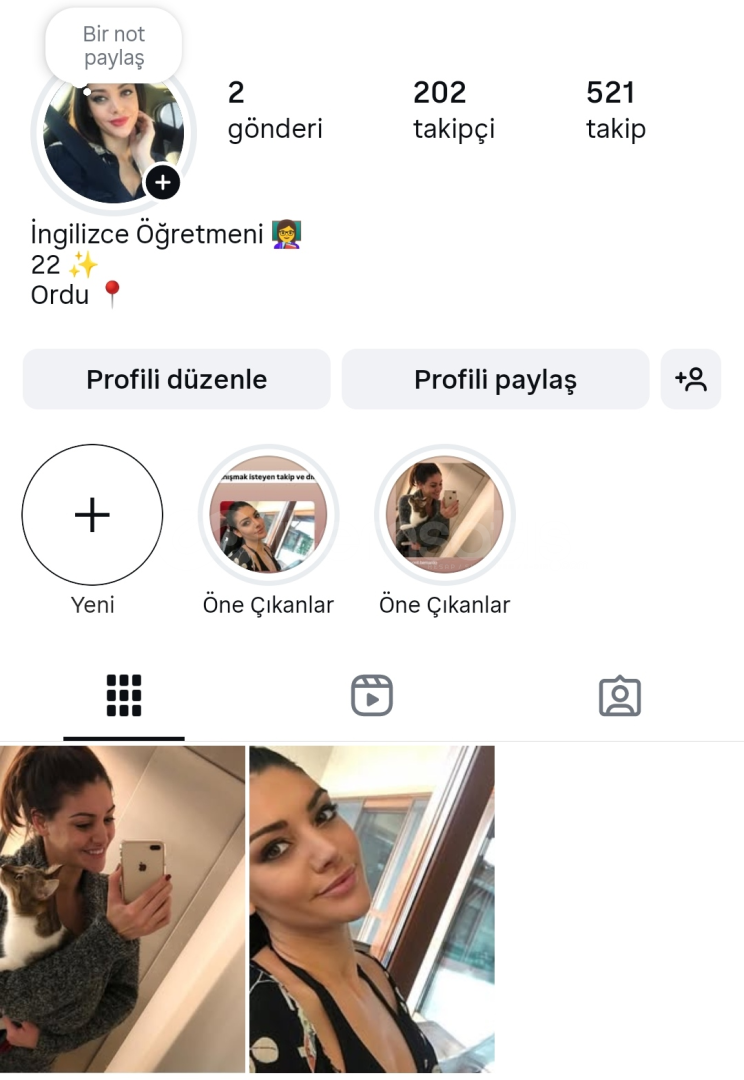View the 521 takip following list
This screenshot has height=1080, width=744.
[x=615, y=110]
